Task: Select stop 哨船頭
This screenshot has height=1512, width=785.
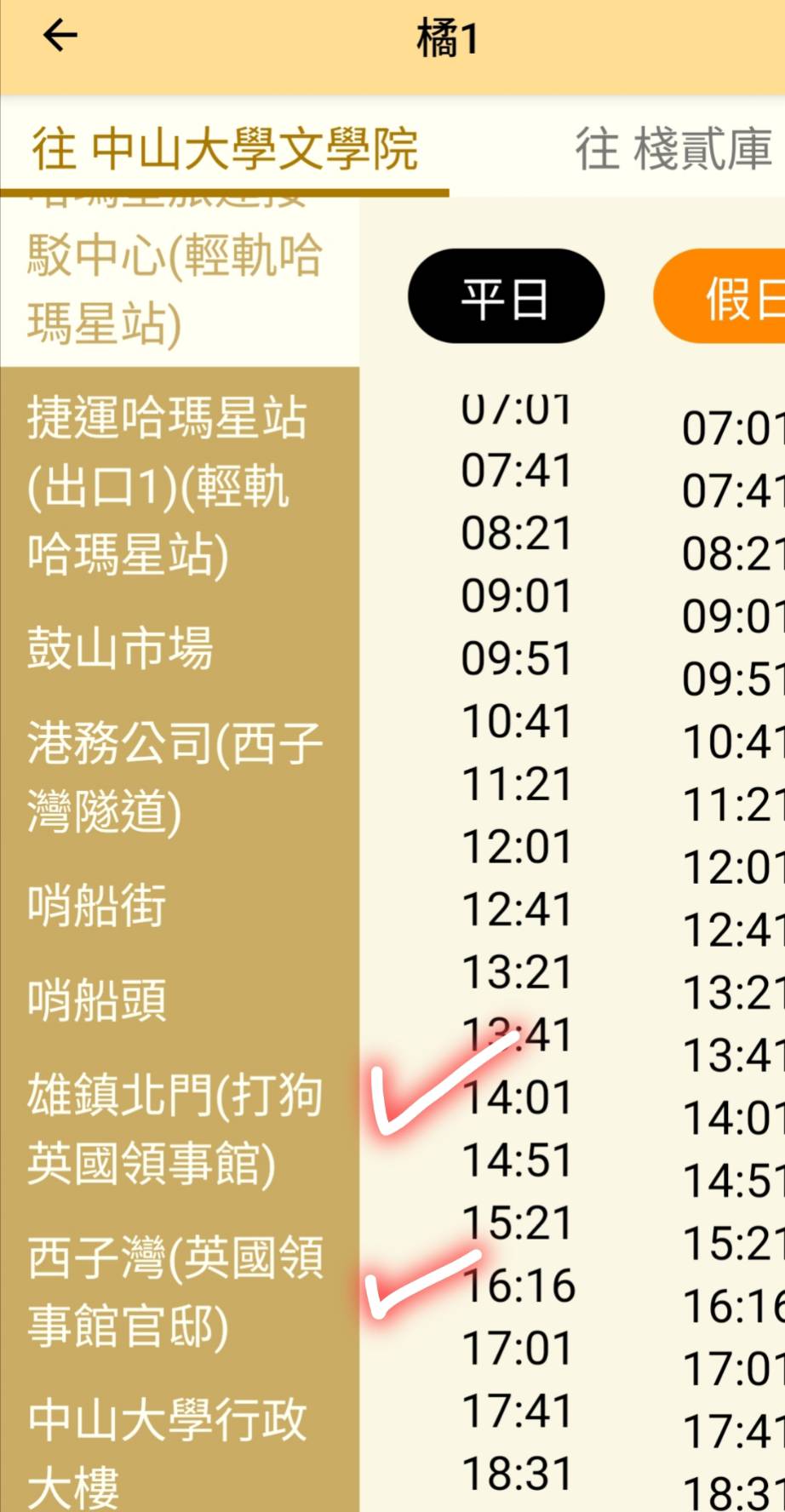Action: (x=180, y=999)
